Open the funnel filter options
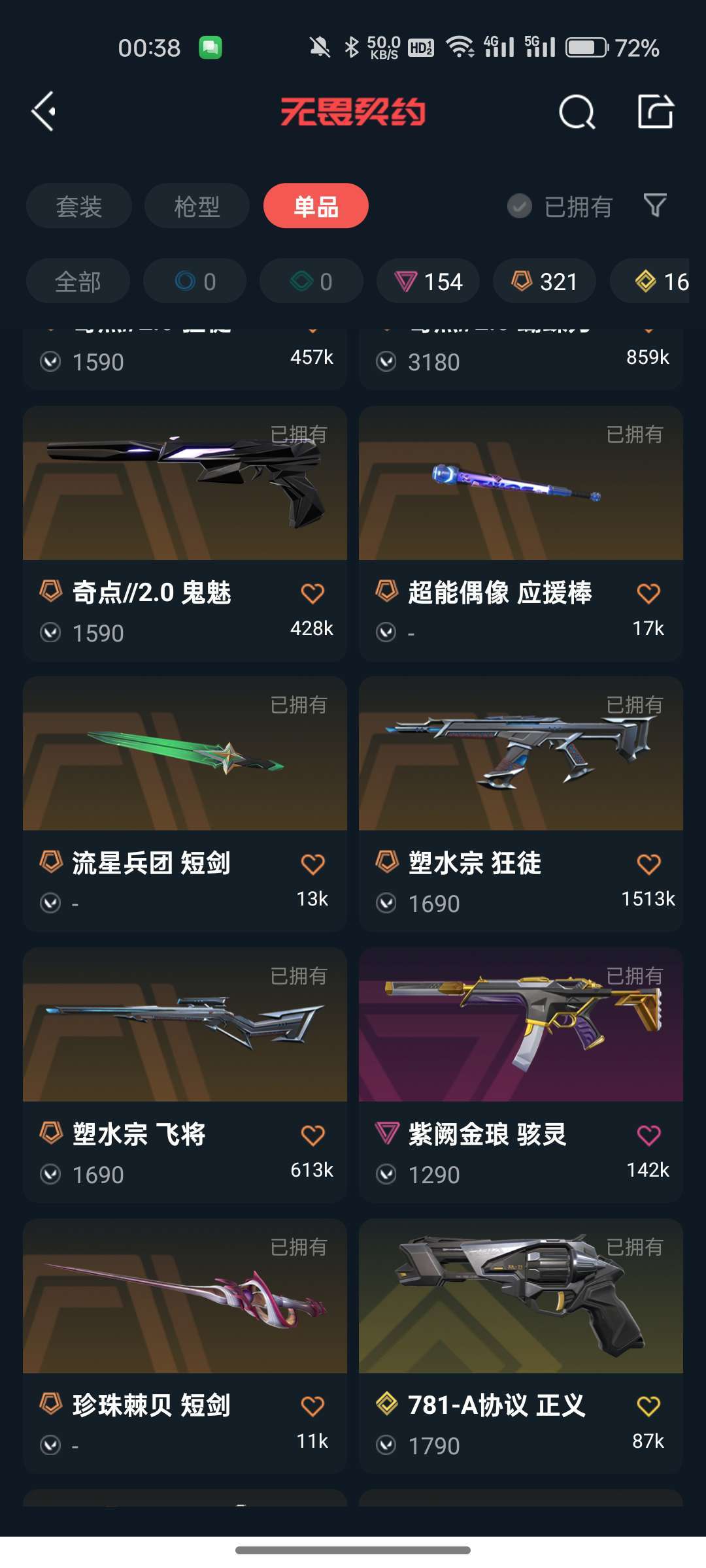The image size is (706, 1568). point(655,206)
